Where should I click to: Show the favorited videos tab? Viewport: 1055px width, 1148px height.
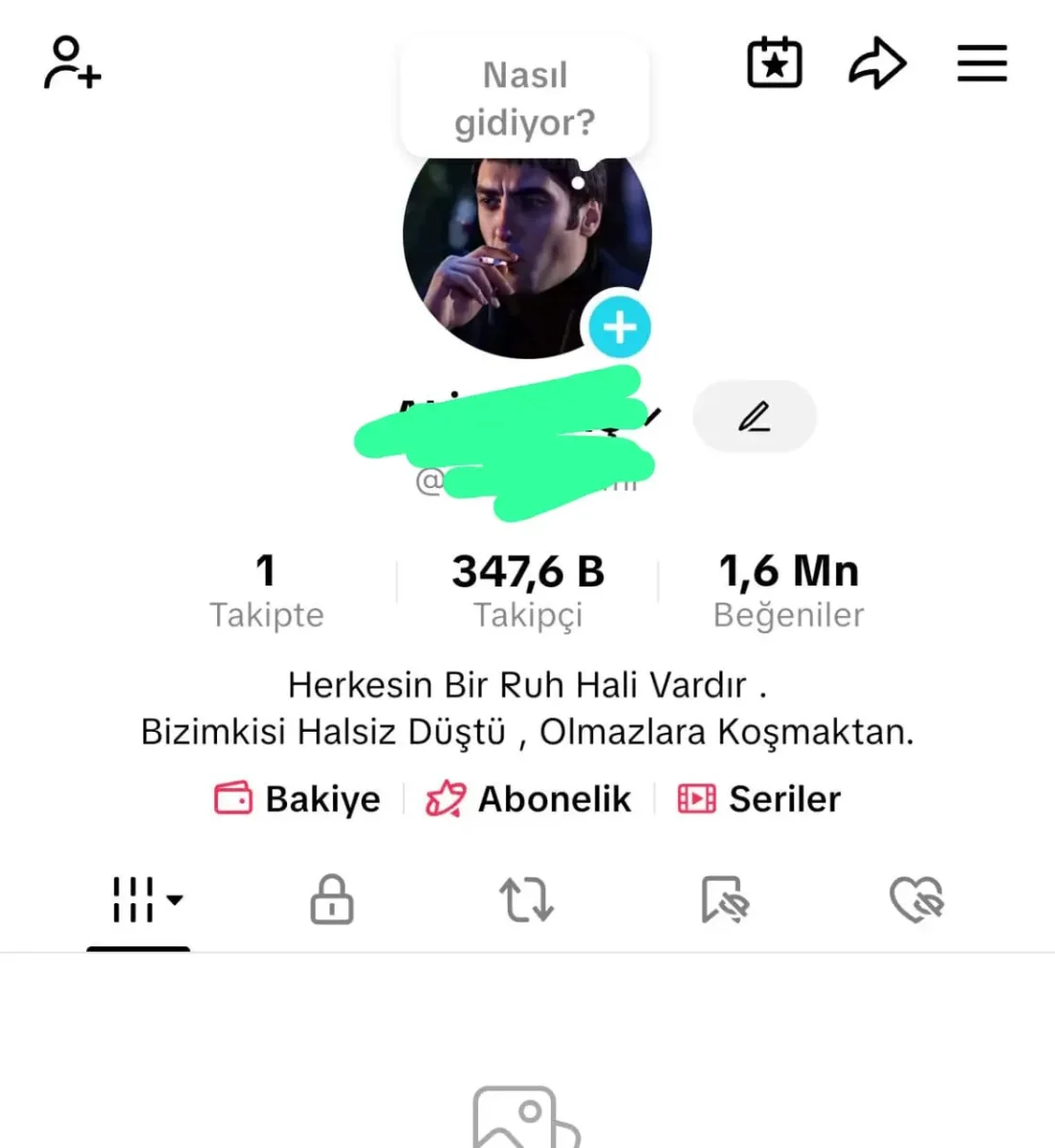[722, 899]
